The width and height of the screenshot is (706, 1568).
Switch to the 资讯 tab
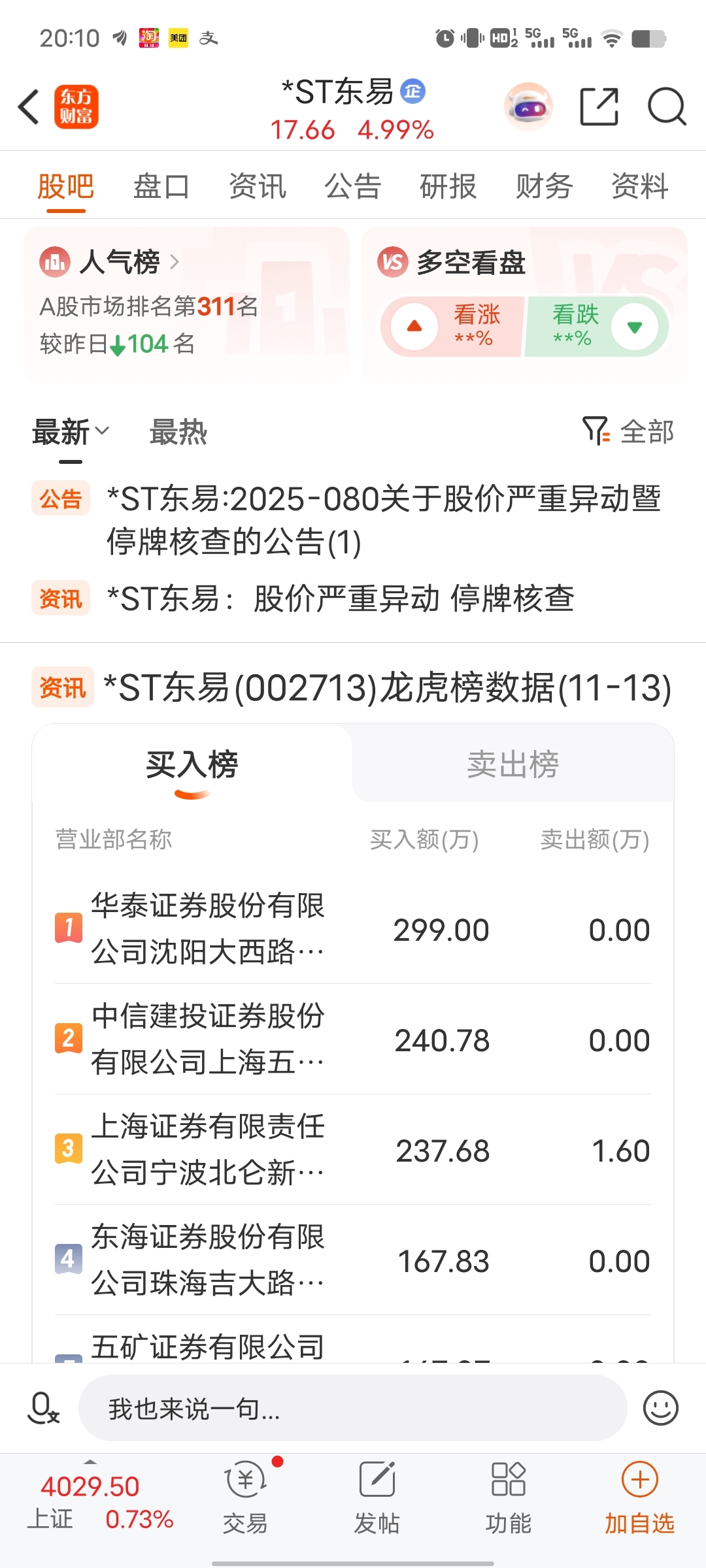[x=258, y=186]
